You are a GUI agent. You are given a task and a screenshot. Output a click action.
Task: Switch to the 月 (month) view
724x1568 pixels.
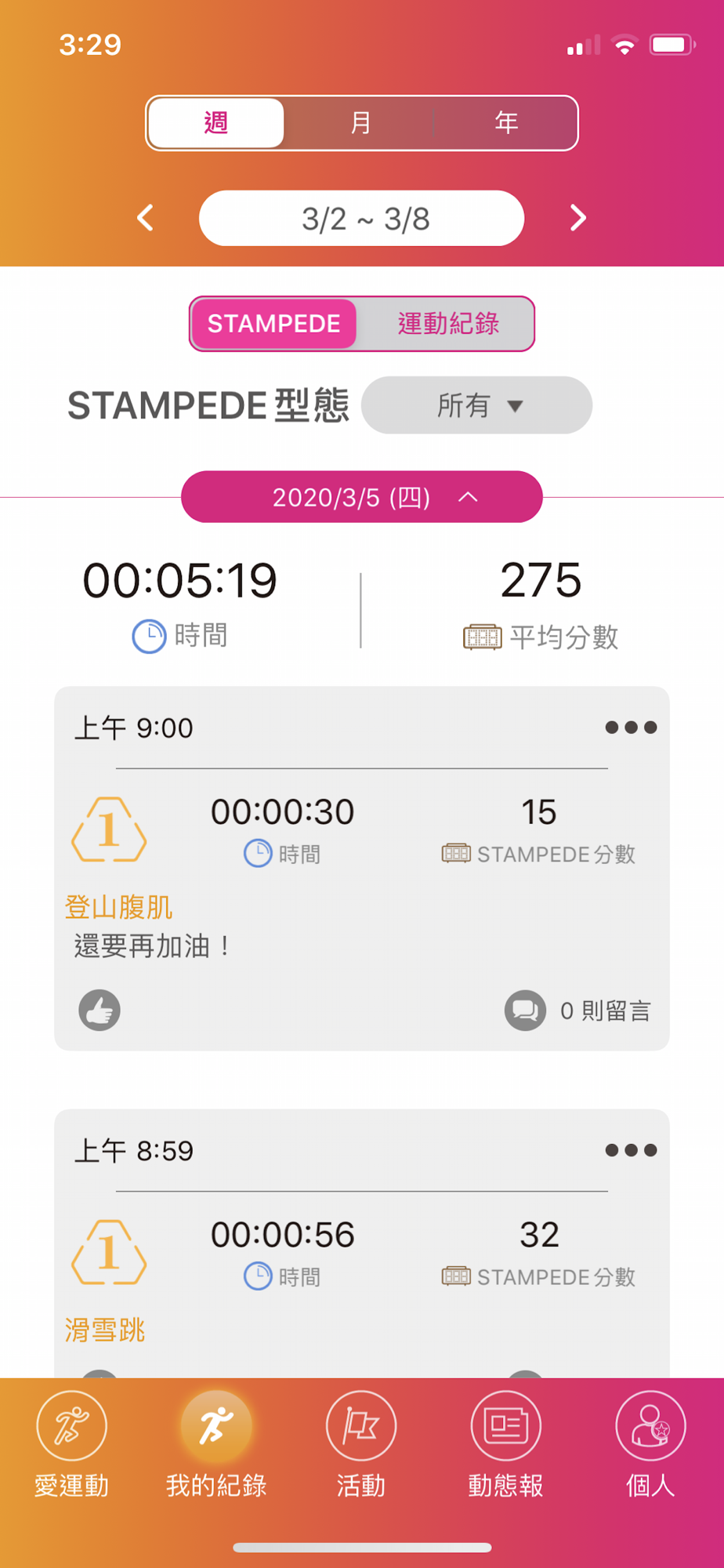click(360, 123)
